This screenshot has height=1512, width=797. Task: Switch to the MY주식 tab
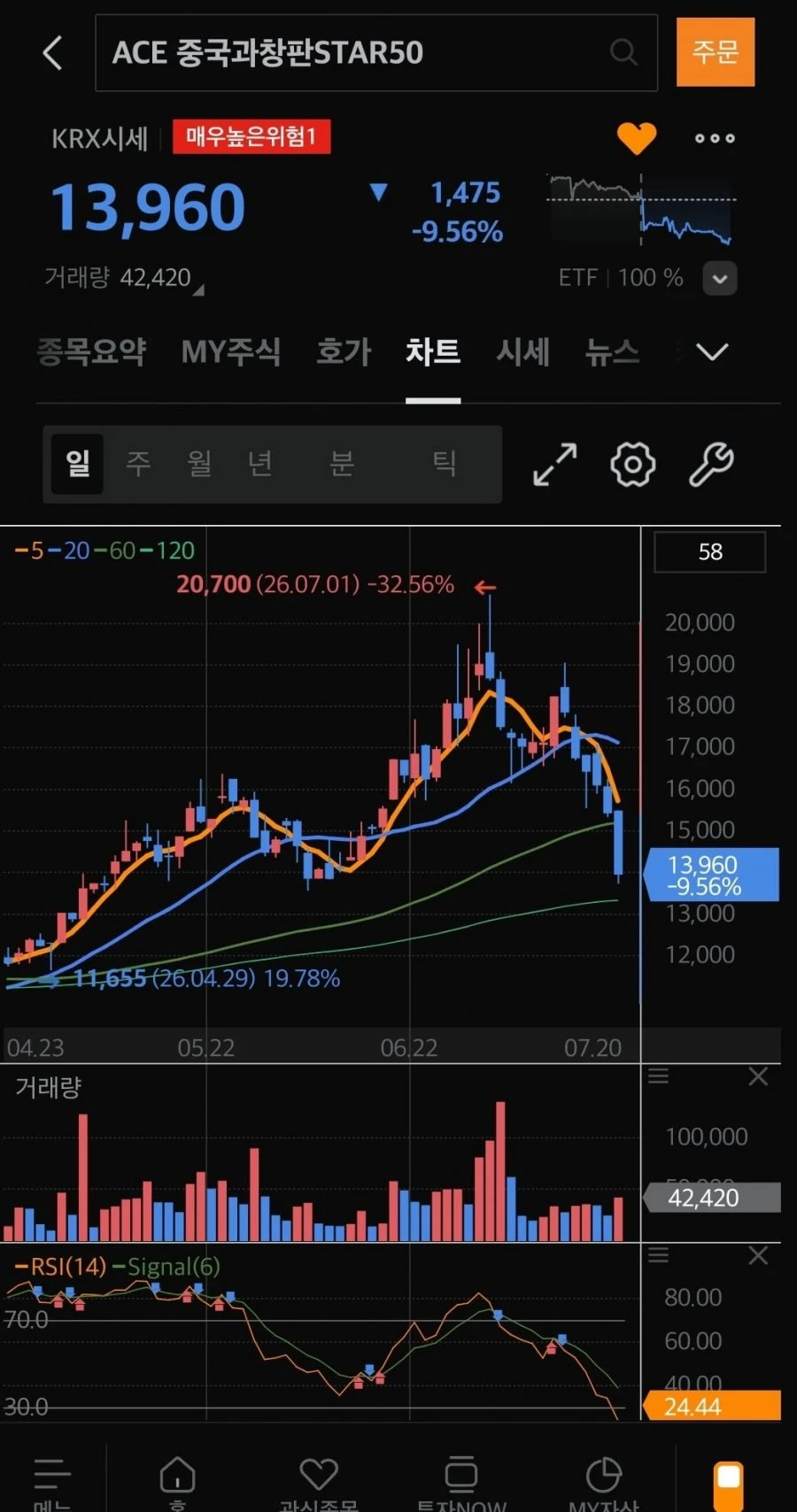pos(231,352)
